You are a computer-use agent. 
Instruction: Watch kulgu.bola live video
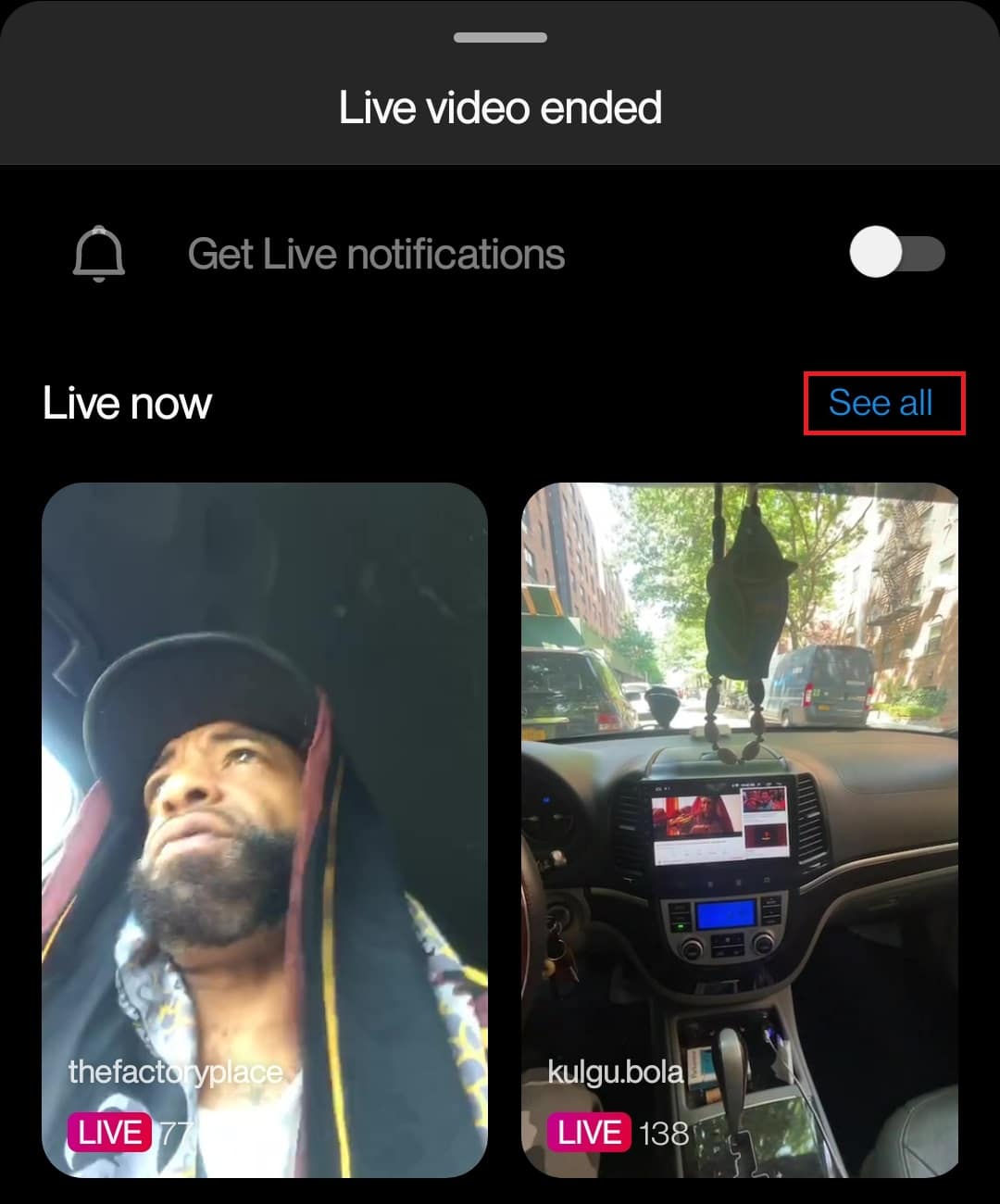point(739,829)
